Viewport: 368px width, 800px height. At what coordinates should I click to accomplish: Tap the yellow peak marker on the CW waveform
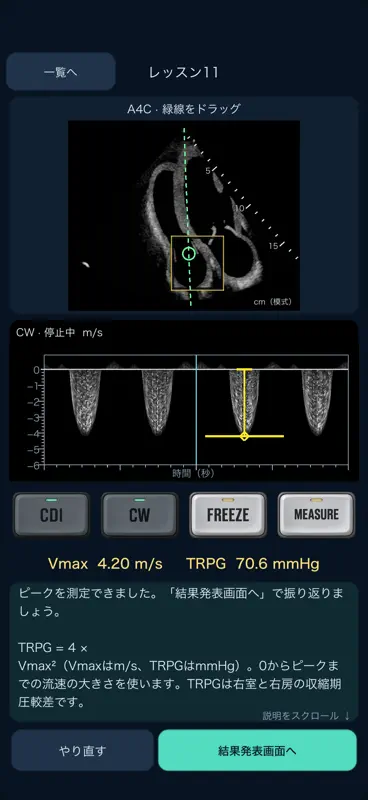pos(244,436)
